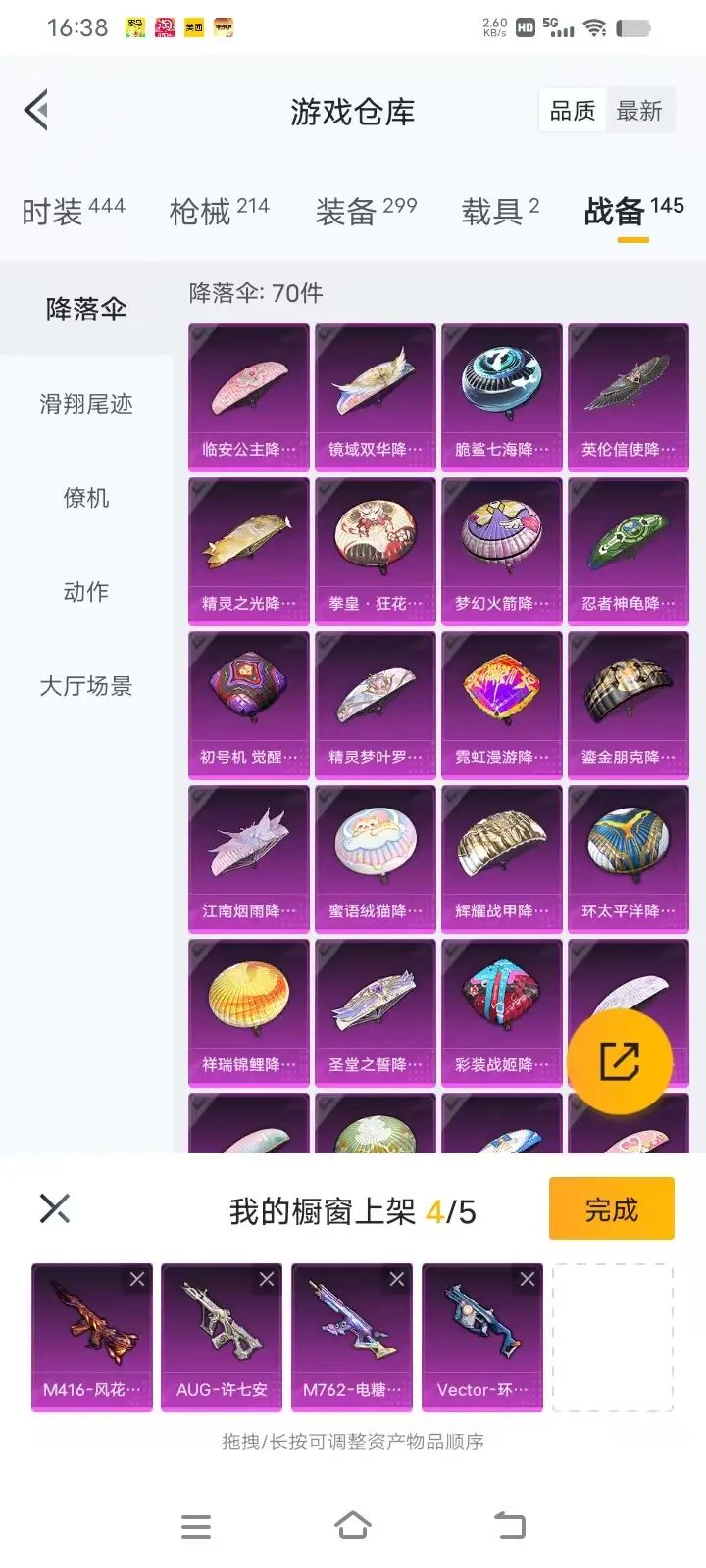Image resolution: width=706 pixels, height=1568 pixels.
Task: Go back from 游戏仓库 page
Action: (x=37, y=111)
